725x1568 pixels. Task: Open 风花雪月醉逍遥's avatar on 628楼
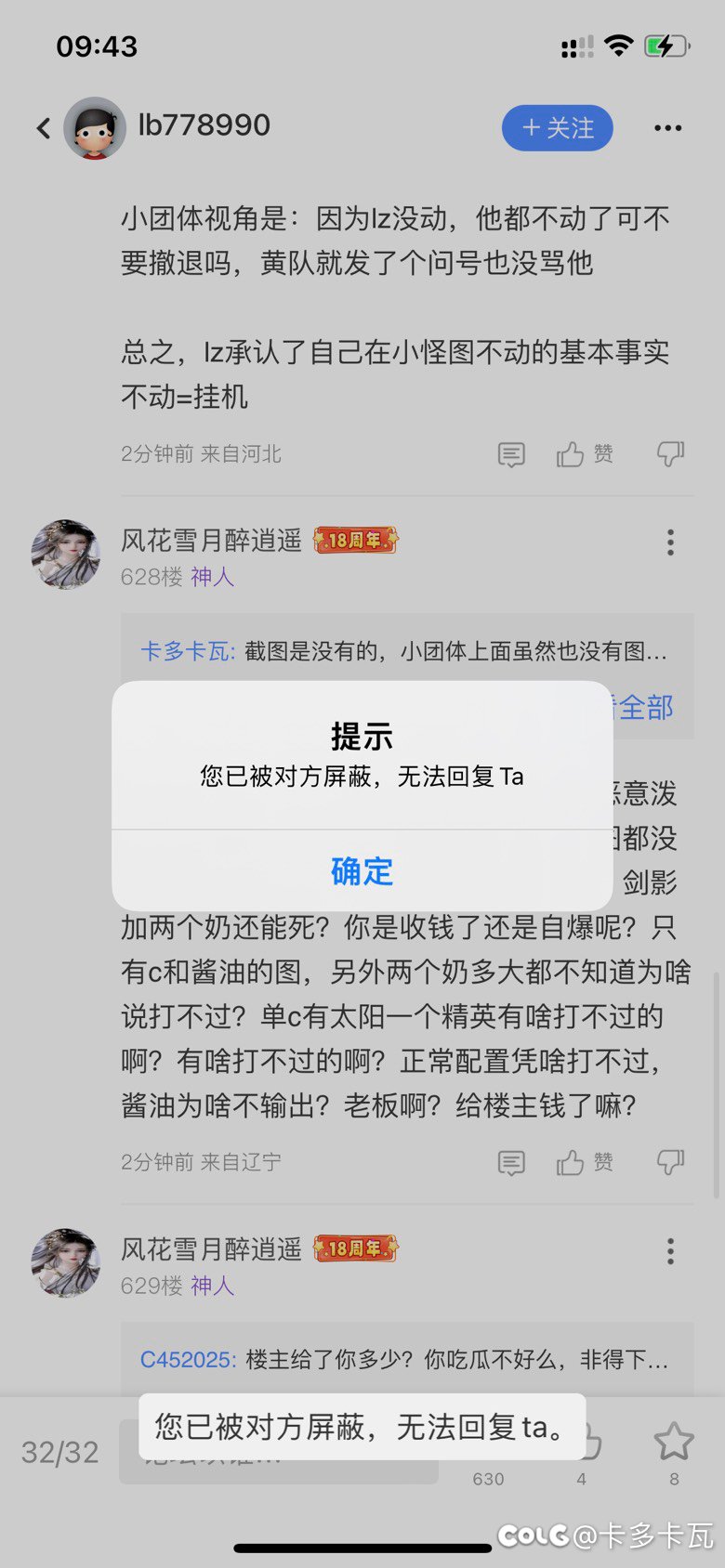pyautogui.click(x=66, y=555)
